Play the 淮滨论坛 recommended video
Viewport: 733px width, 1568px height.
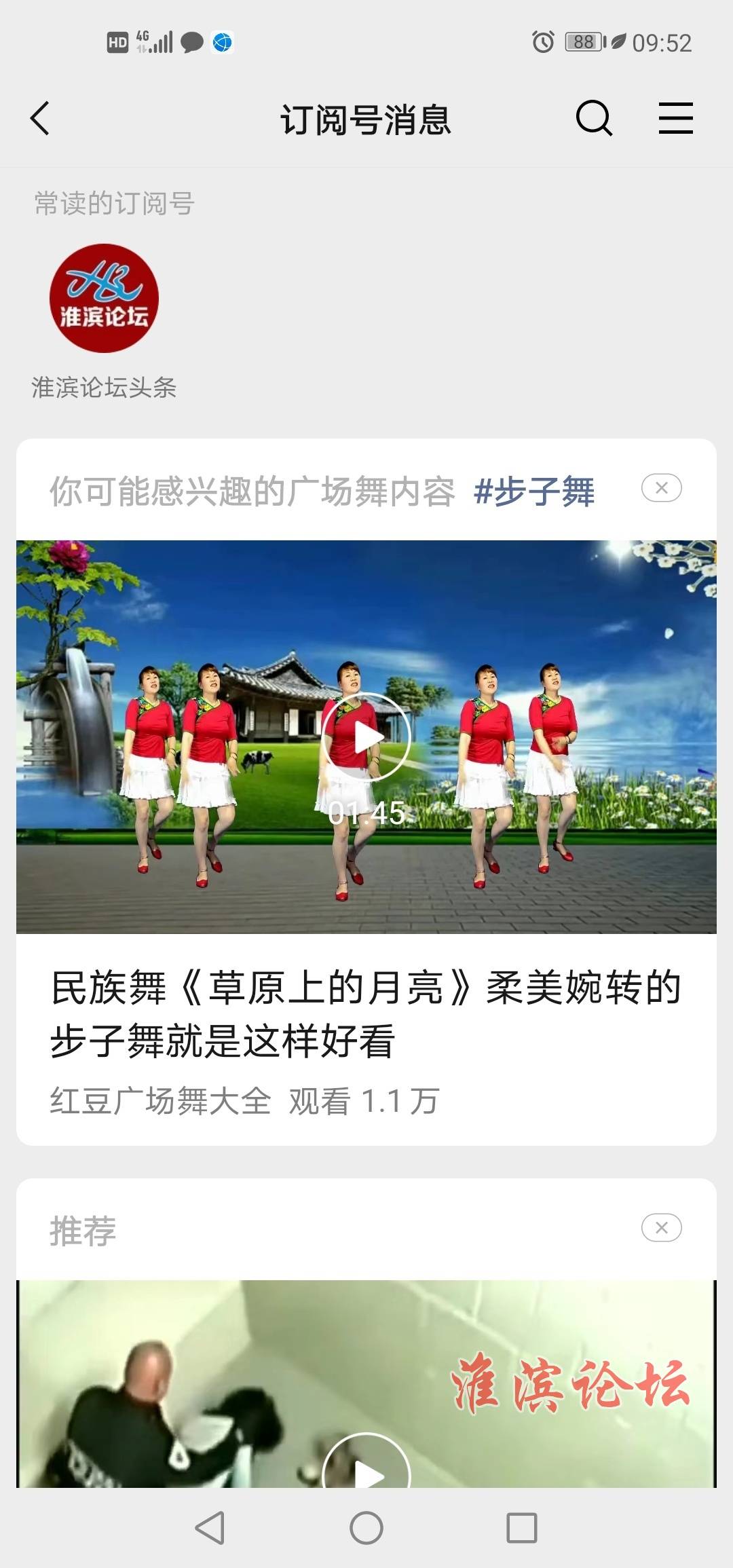pos(366,1466)
